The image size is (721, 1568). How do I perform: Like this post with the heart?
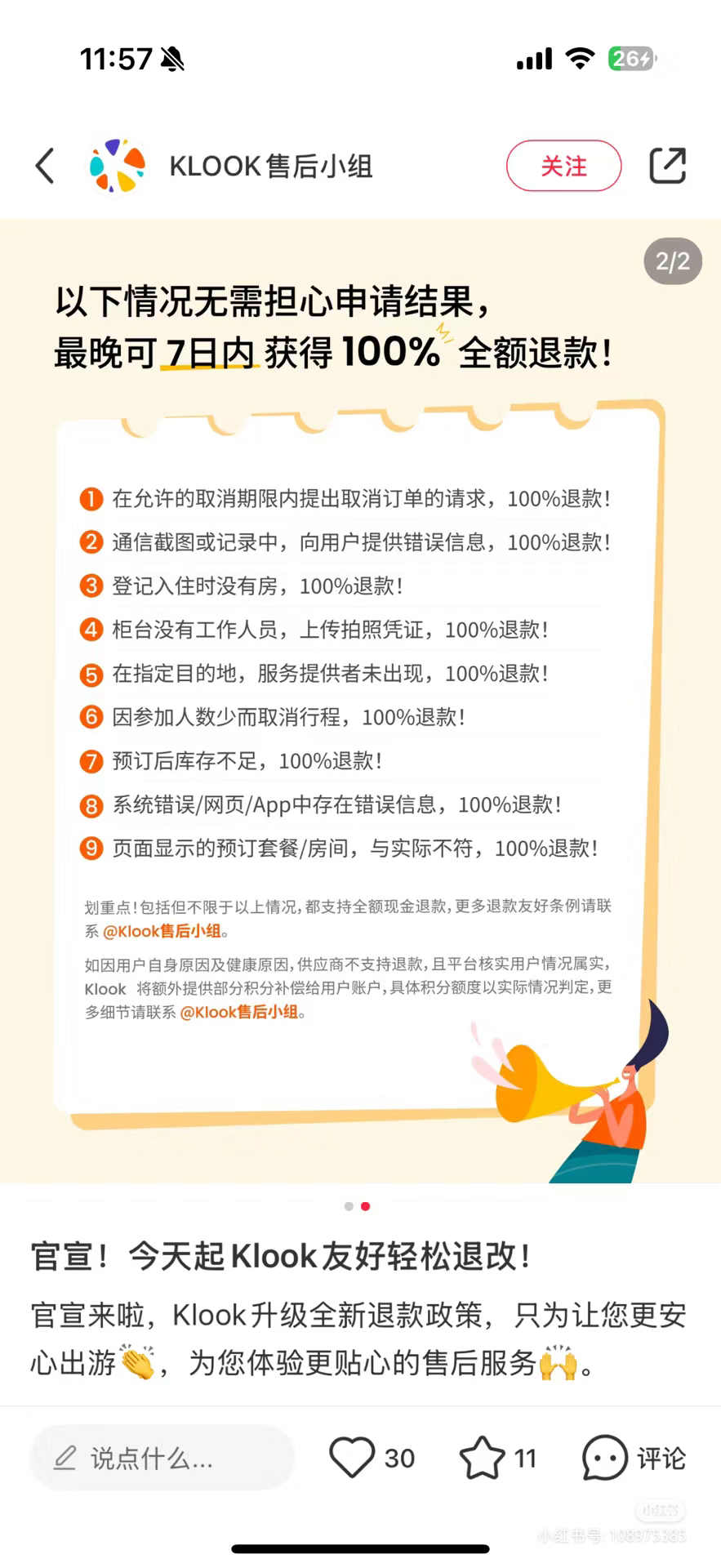352,1457
